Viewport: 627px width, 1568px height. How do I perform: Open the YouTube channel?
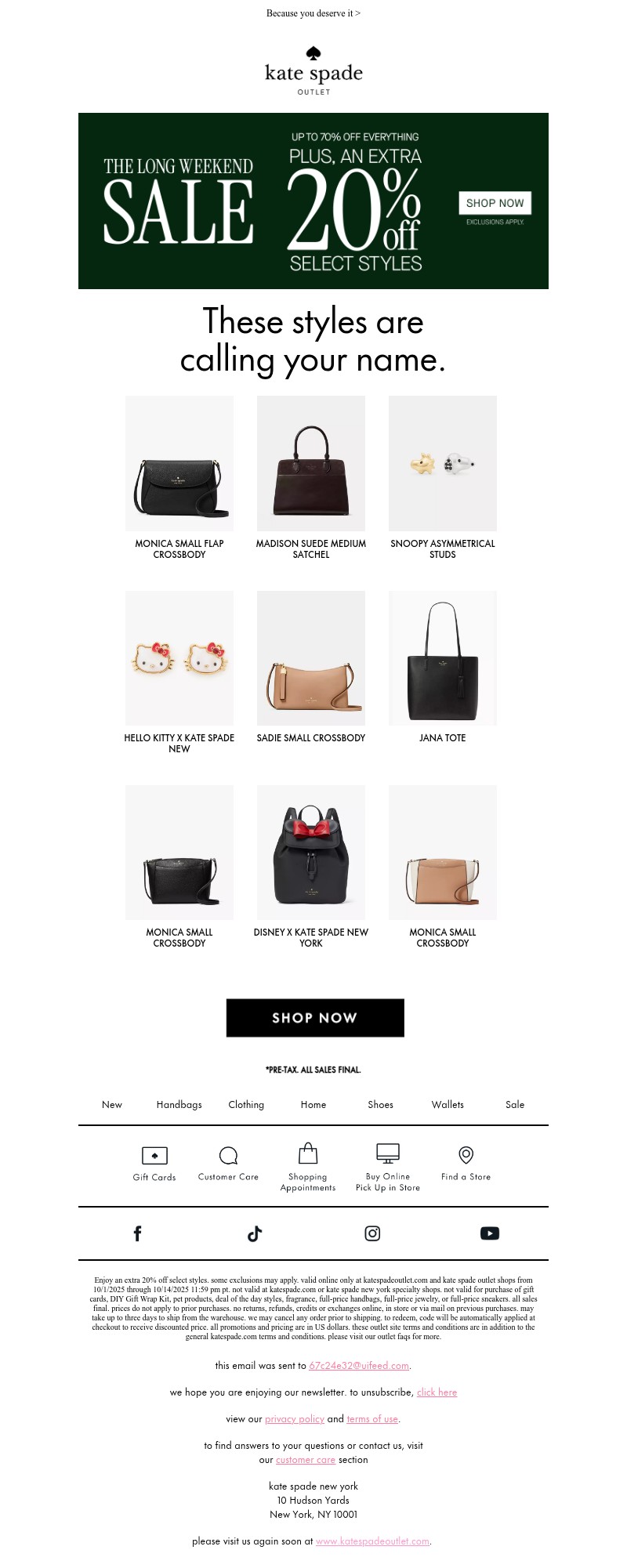click(x=490, y=1233)
